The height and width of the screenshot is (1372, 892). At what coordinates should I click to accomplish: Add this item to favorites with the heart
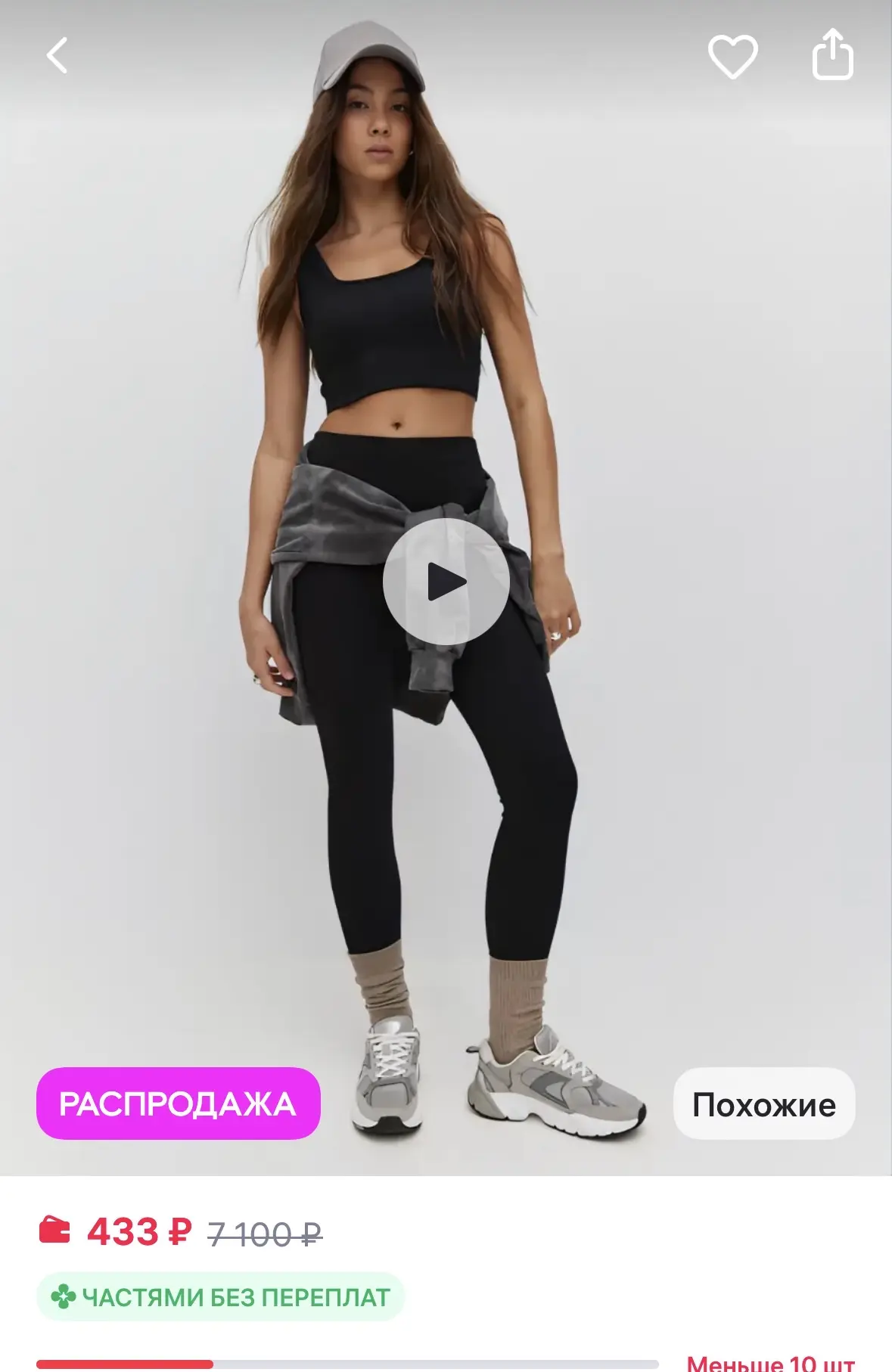click(732, 56)
